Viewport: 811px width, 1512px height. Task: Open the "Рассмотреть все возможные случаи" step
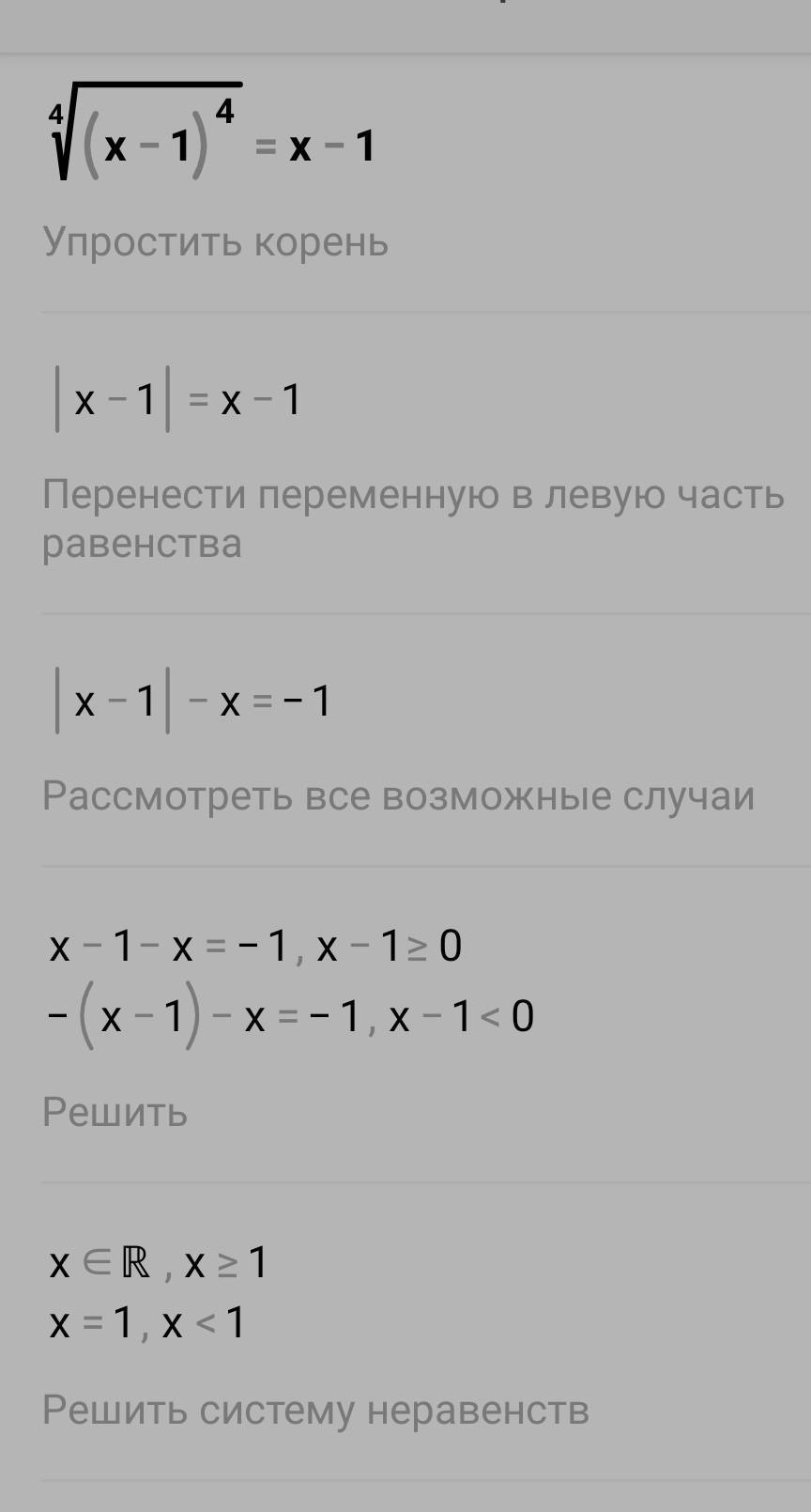[399, 796]
